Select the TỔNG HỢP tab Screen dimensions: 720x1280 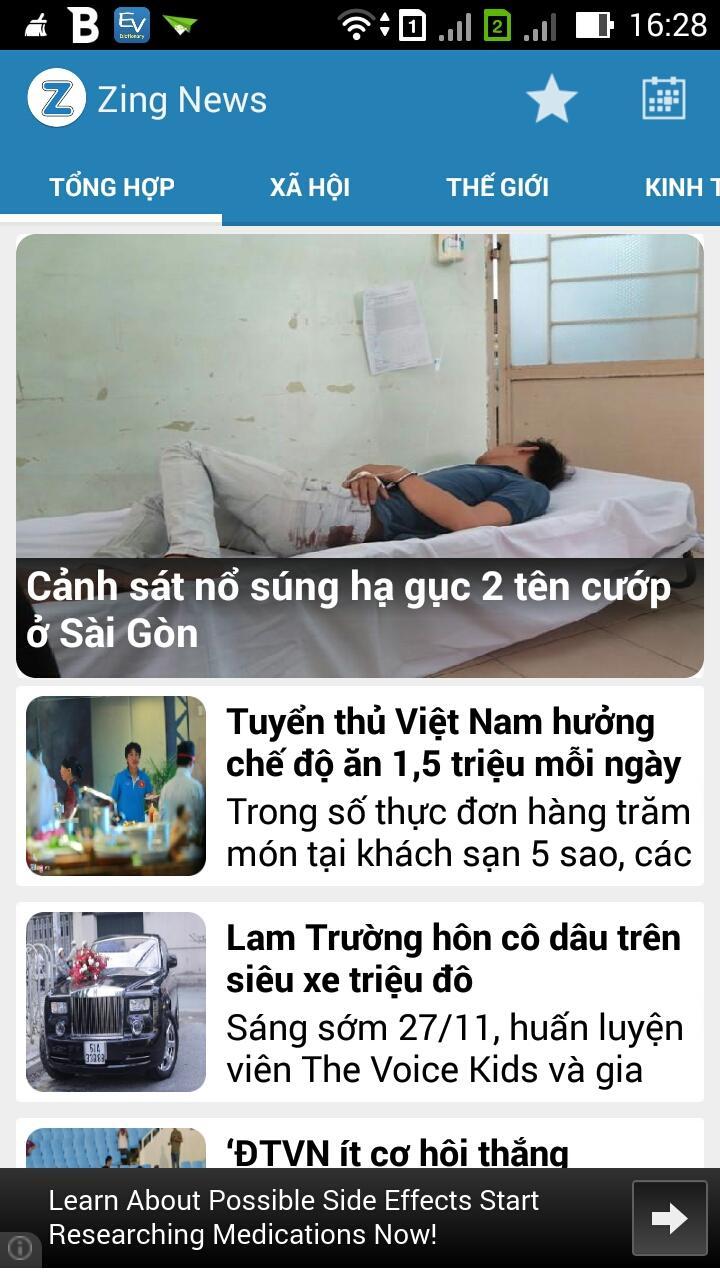tap(112, 186)
